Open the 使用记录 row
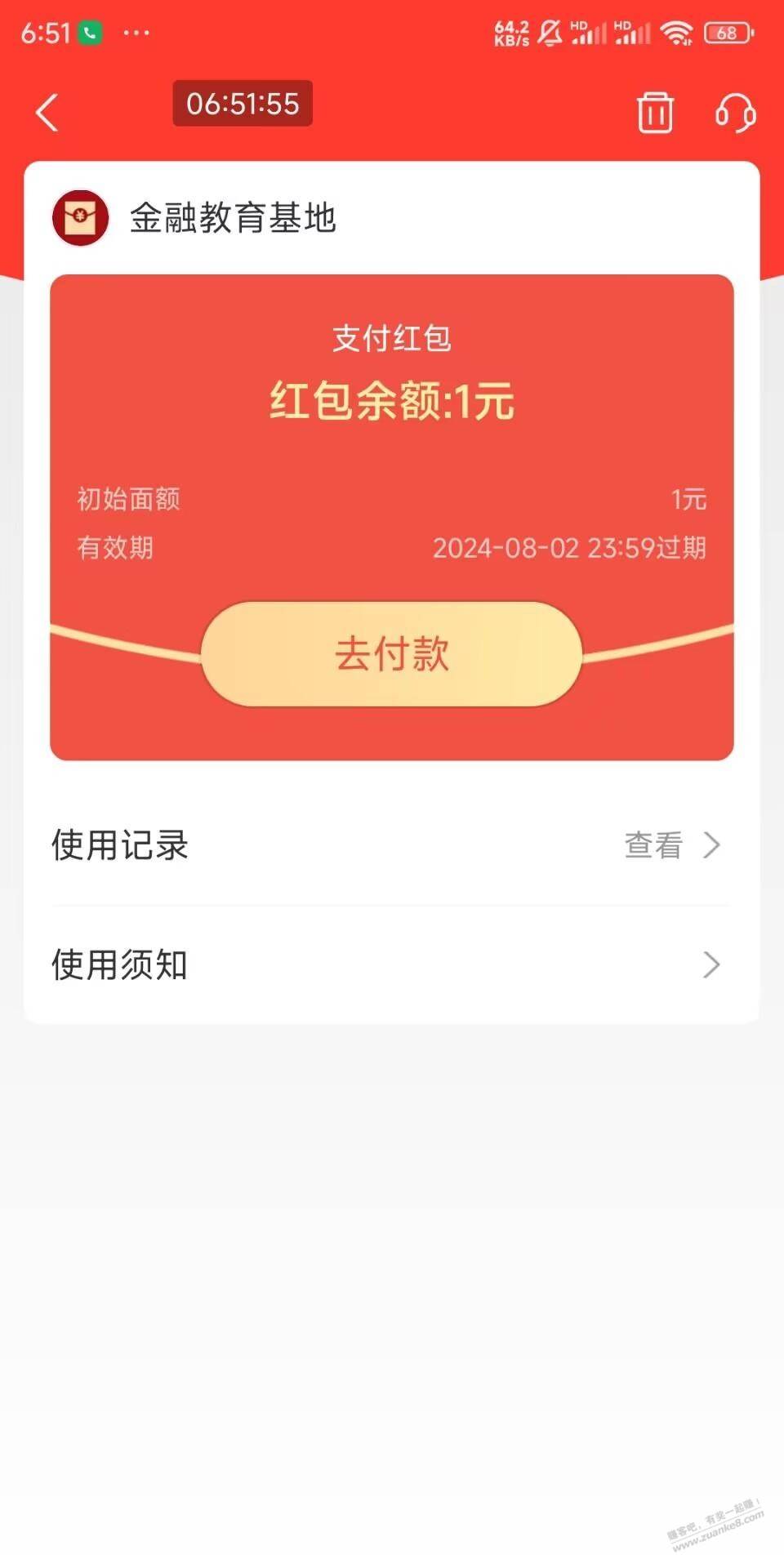 tap(392, 845)
